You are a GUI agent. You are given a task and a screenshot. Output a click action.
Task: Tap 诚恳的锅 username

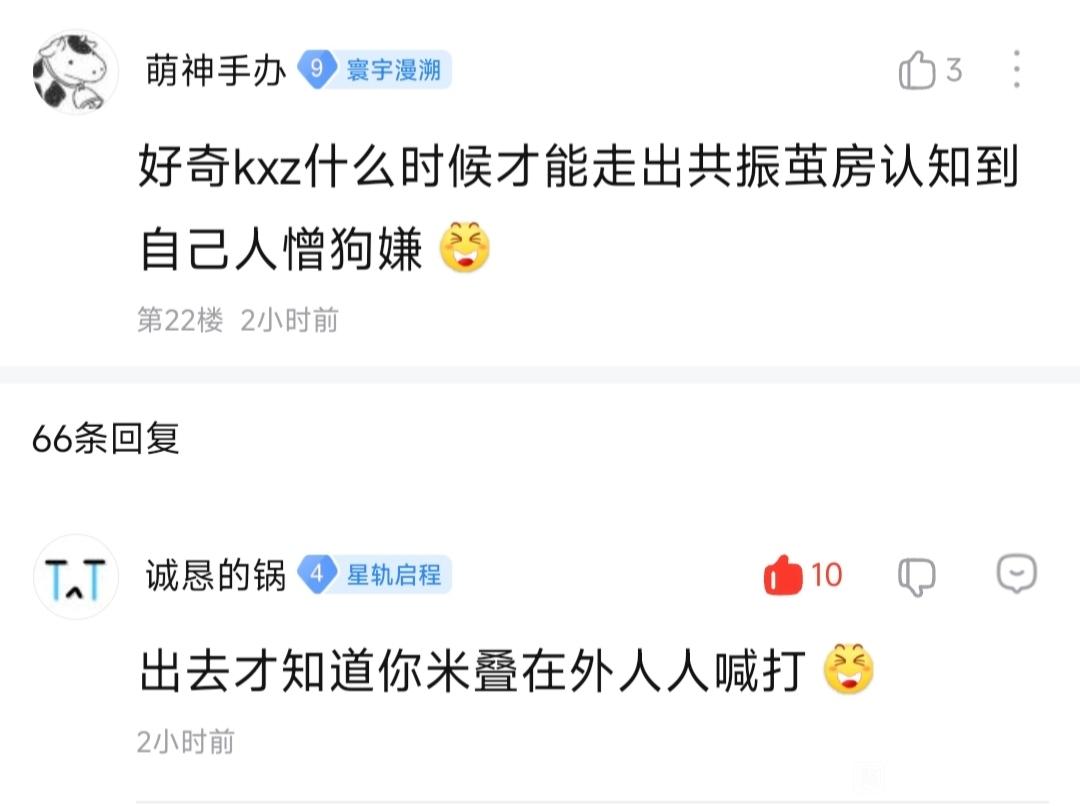[x=216, y=575]
